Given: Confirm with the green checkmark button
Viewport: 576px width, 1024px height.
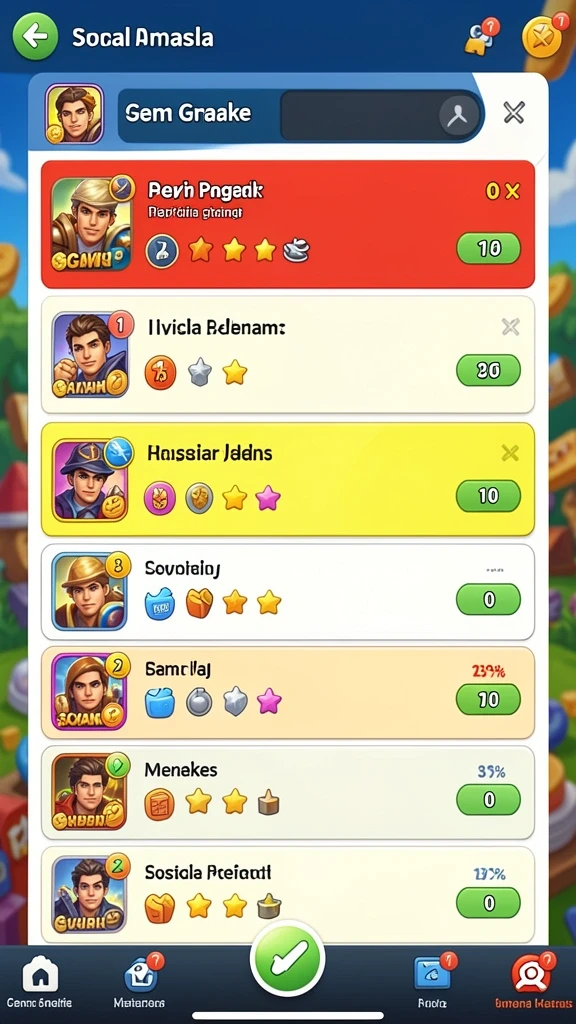Looking at the screenshot, I should pyautogui.click(x=287, y=959).
